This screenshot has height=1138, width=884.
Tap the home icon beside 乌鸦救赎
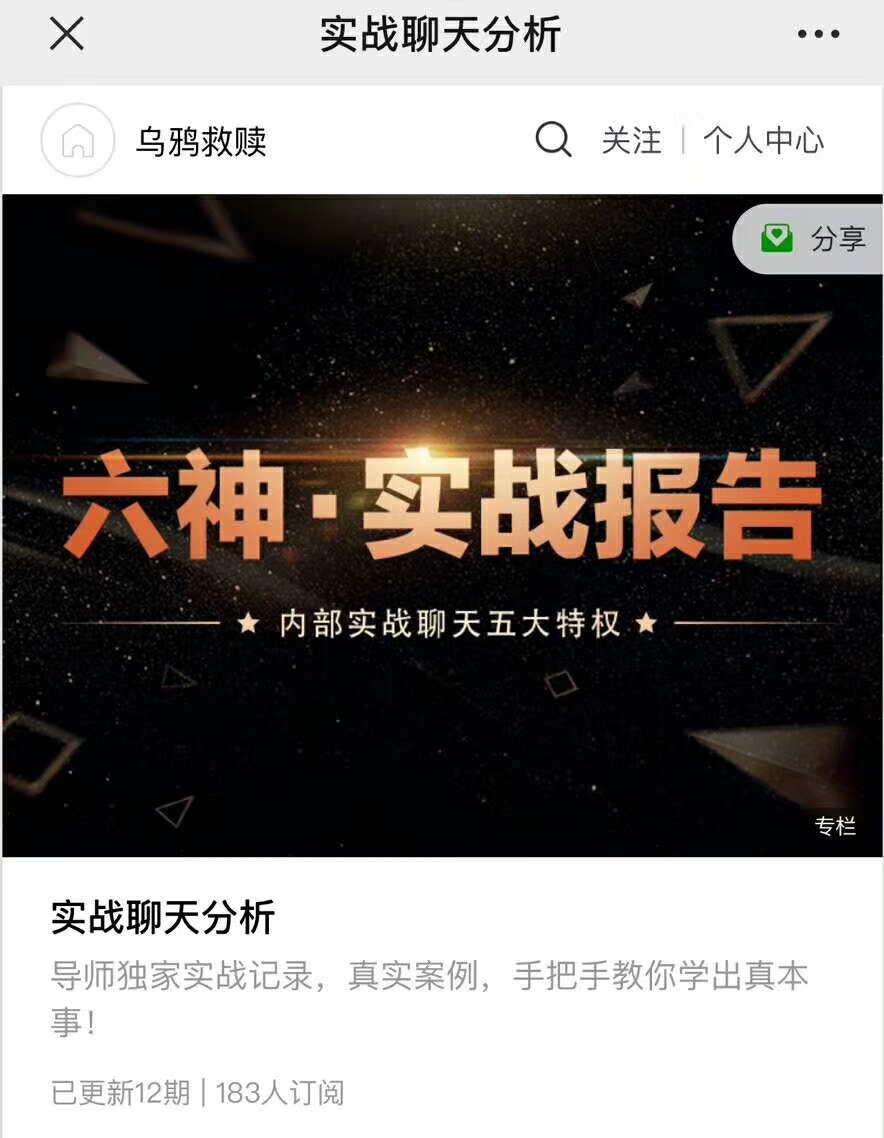click(78, 141)
